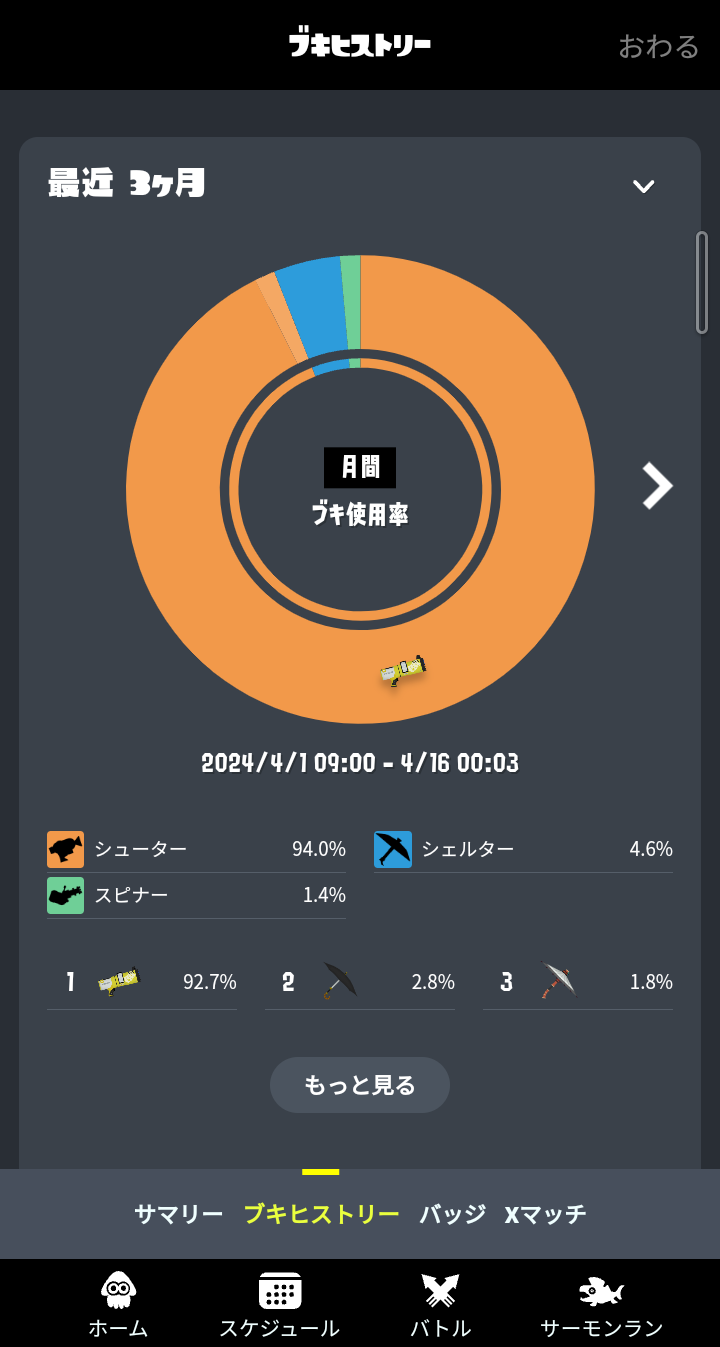This screenshot has height=1347, width=720.
Task: Switch to the Xマッチ tab
Action: pyautogui.click(x=545, y=1214)
